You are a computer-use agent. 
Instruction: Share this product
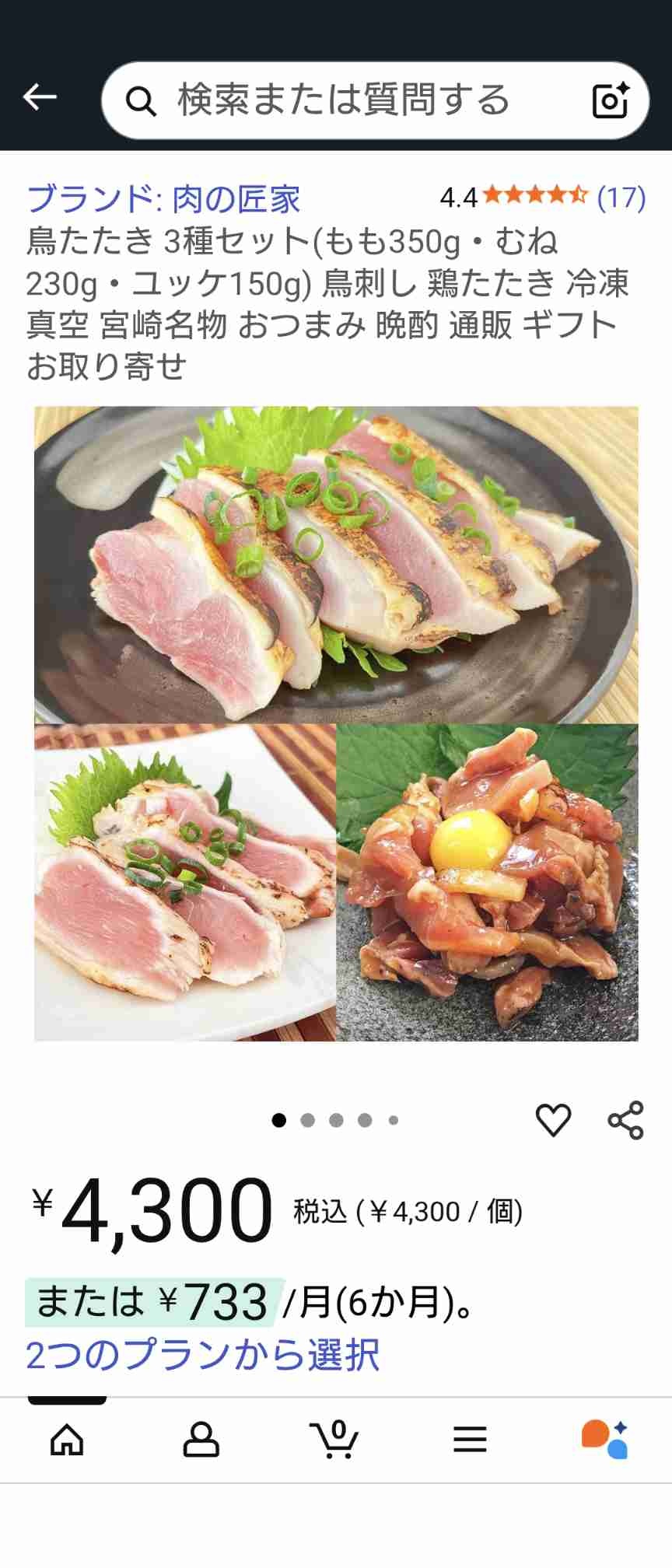tap(625, 1120)
